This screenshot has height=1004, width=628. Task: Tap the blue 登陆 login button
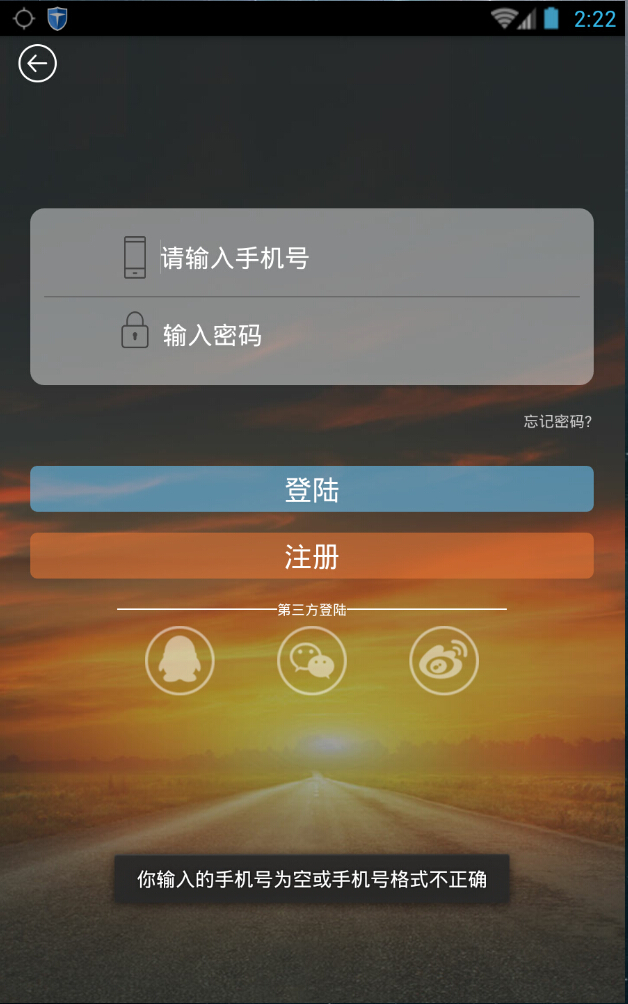[x=312, y=489]
